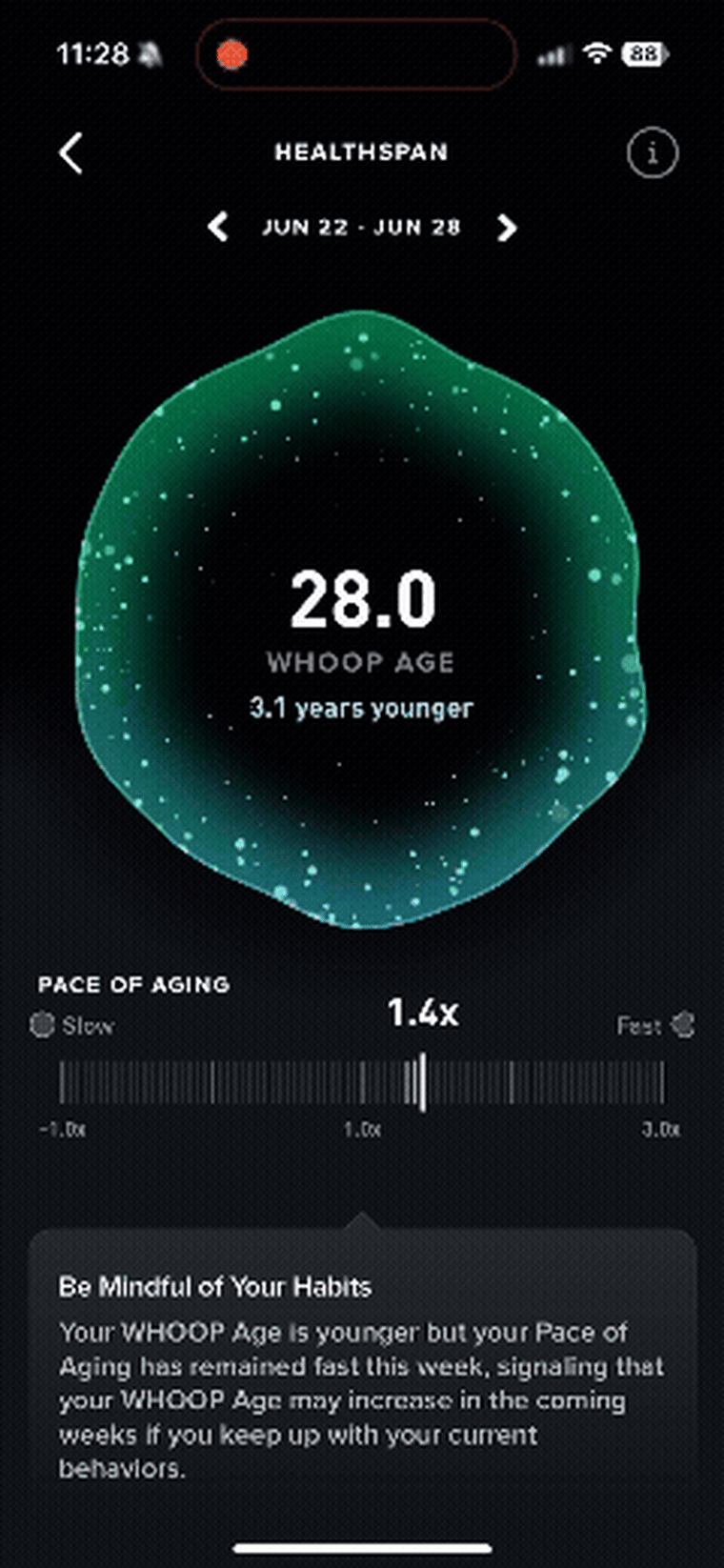The height and width of the screenshot is (1568, 724).
Task: Tap the rabbit icon beside Fast
Action: pyautogui.click(x=684, y=1025)
